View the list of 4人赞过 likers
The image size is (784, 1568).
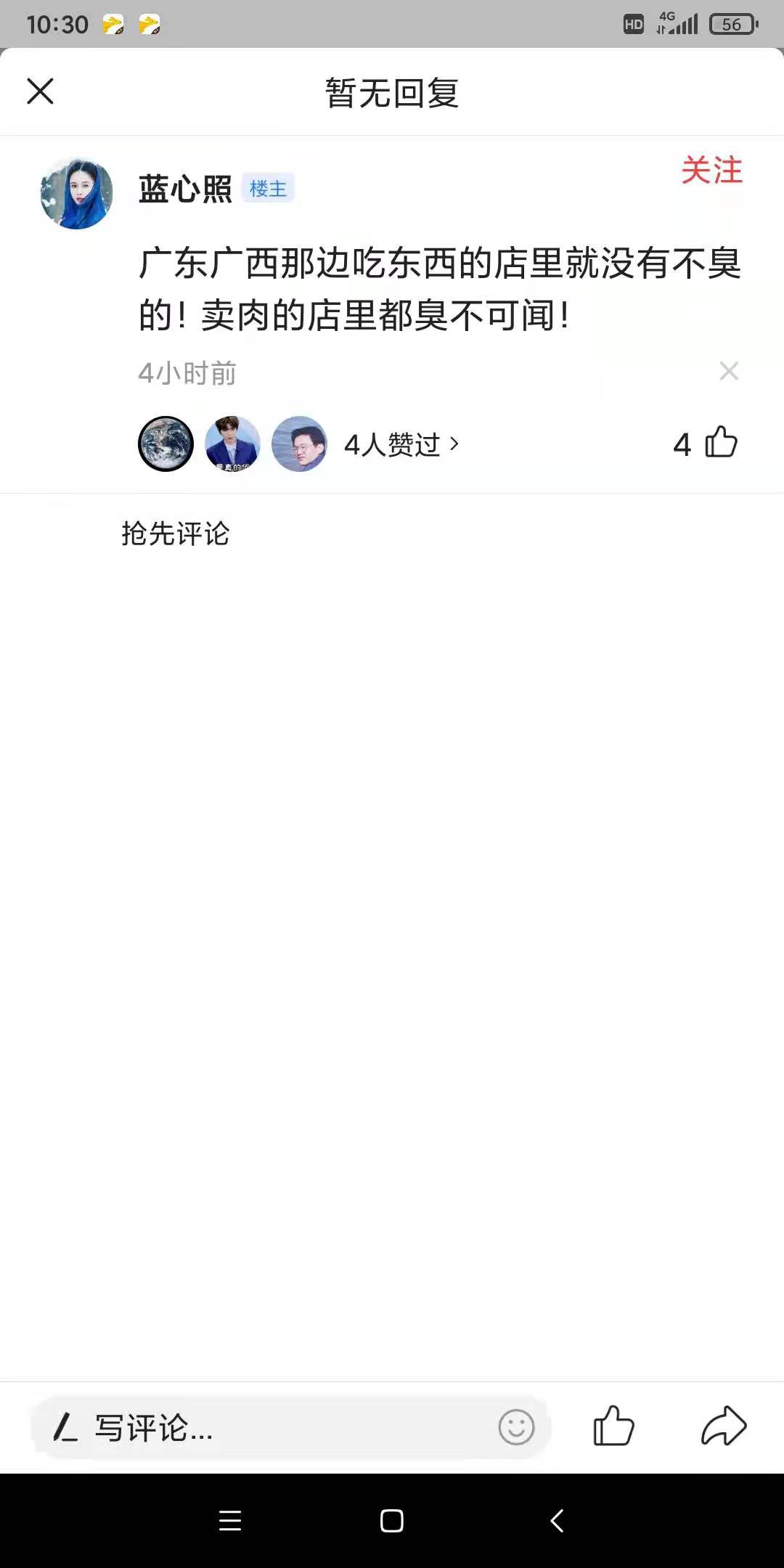tap(401, 444)
